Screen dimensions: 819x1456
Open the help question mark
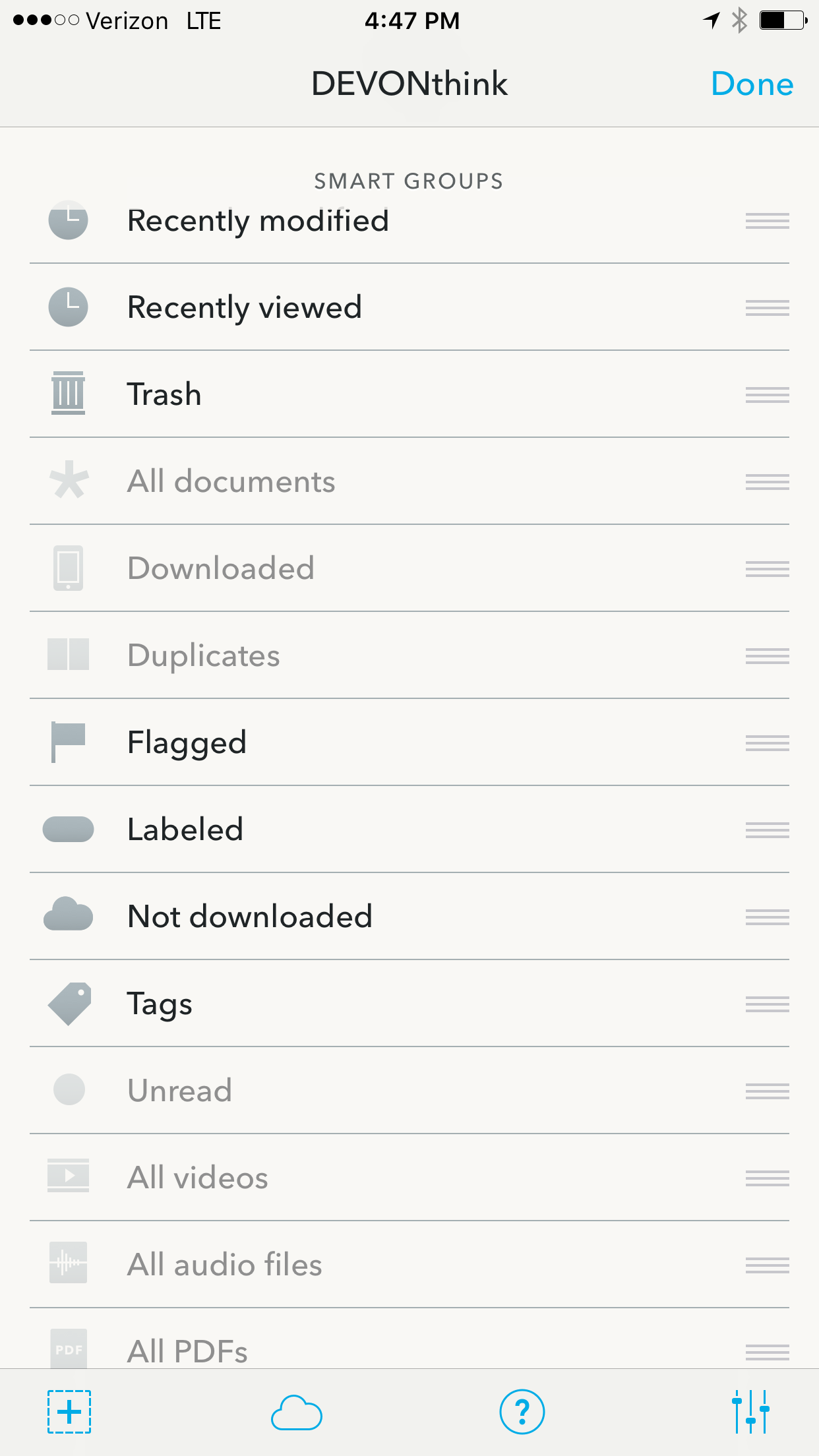pyautogui.click(x=522, y=1412)
